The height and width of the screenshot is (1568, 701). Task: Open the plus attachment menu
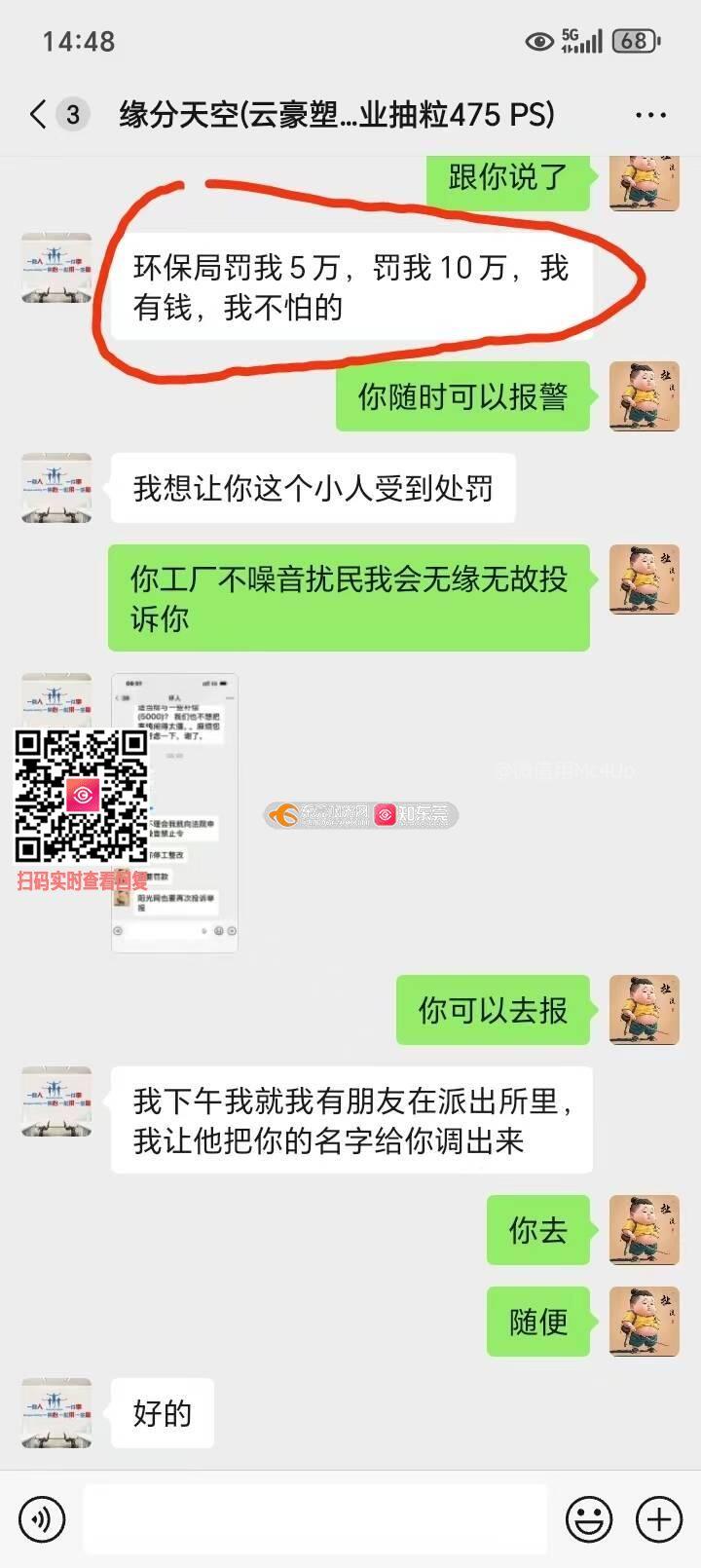point(659,1518)
